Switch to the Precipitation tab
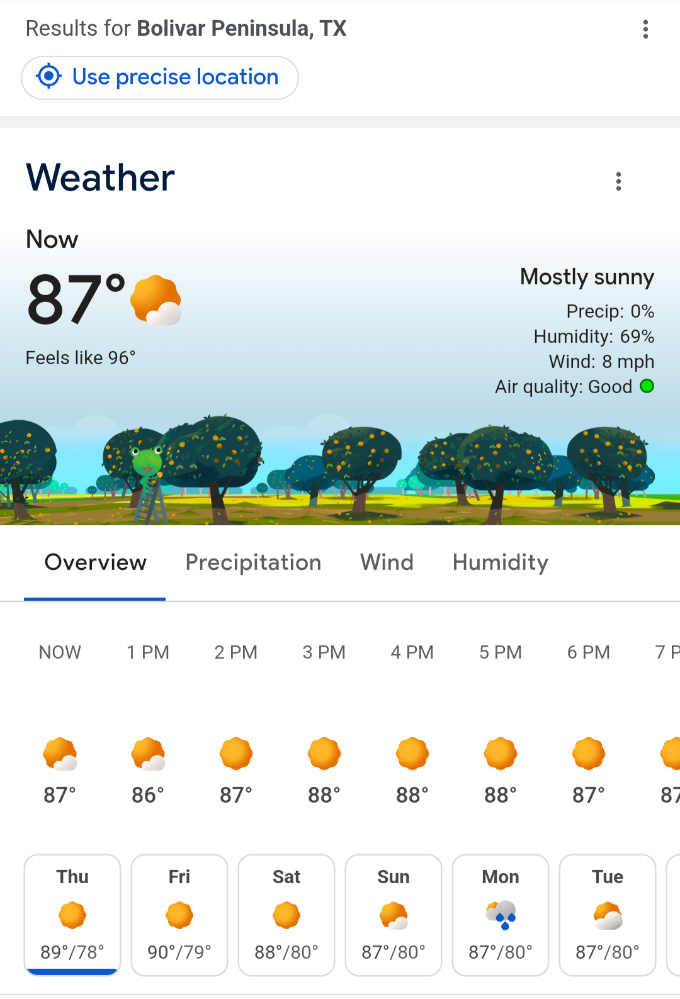The width and height of the screenshot is (680, 999). pos(253,562)
